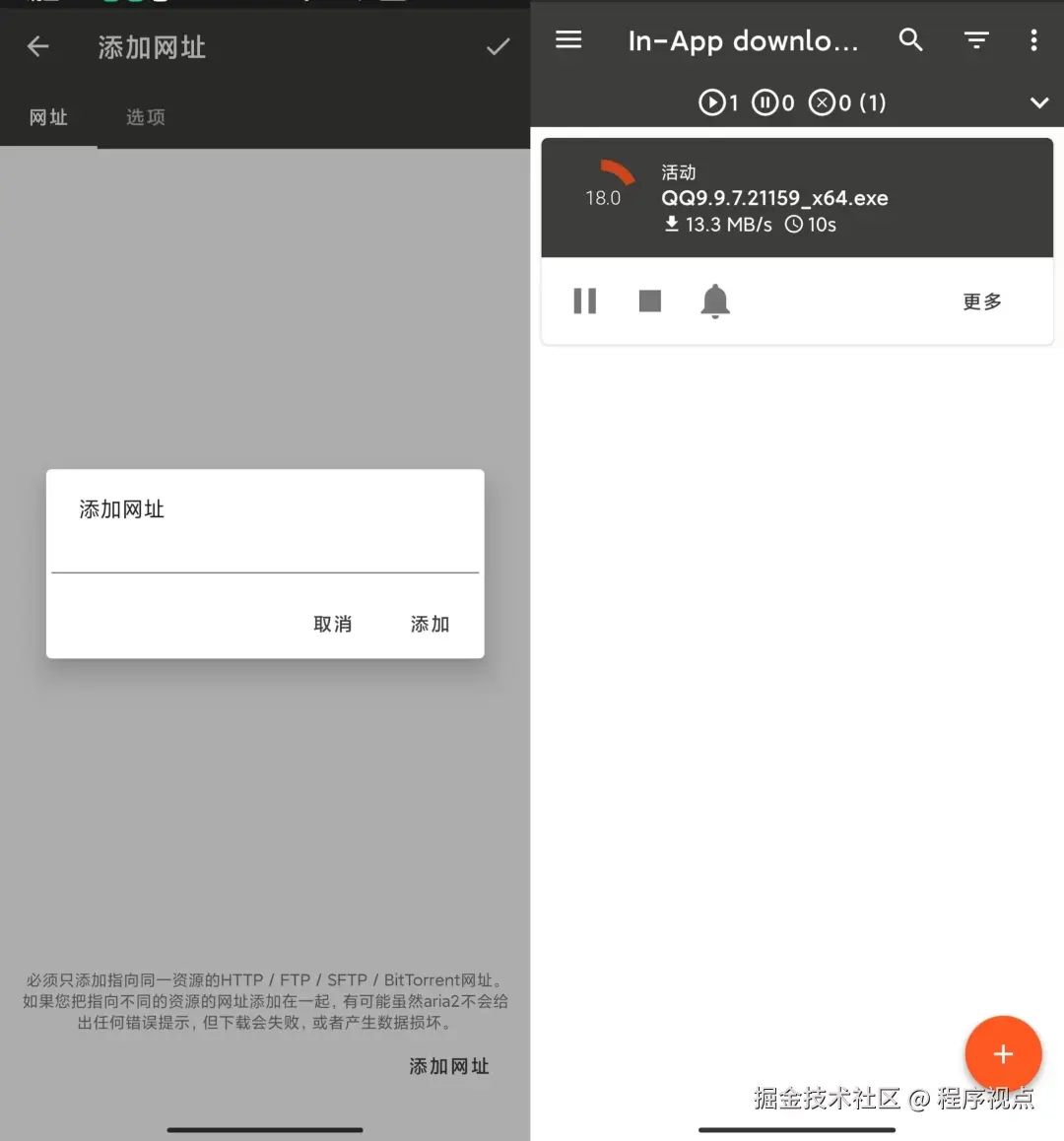Open the QQ9.9.7.21159_x64.exe download card
This screenshot has width=1064, height=1141.
point(796,198)
